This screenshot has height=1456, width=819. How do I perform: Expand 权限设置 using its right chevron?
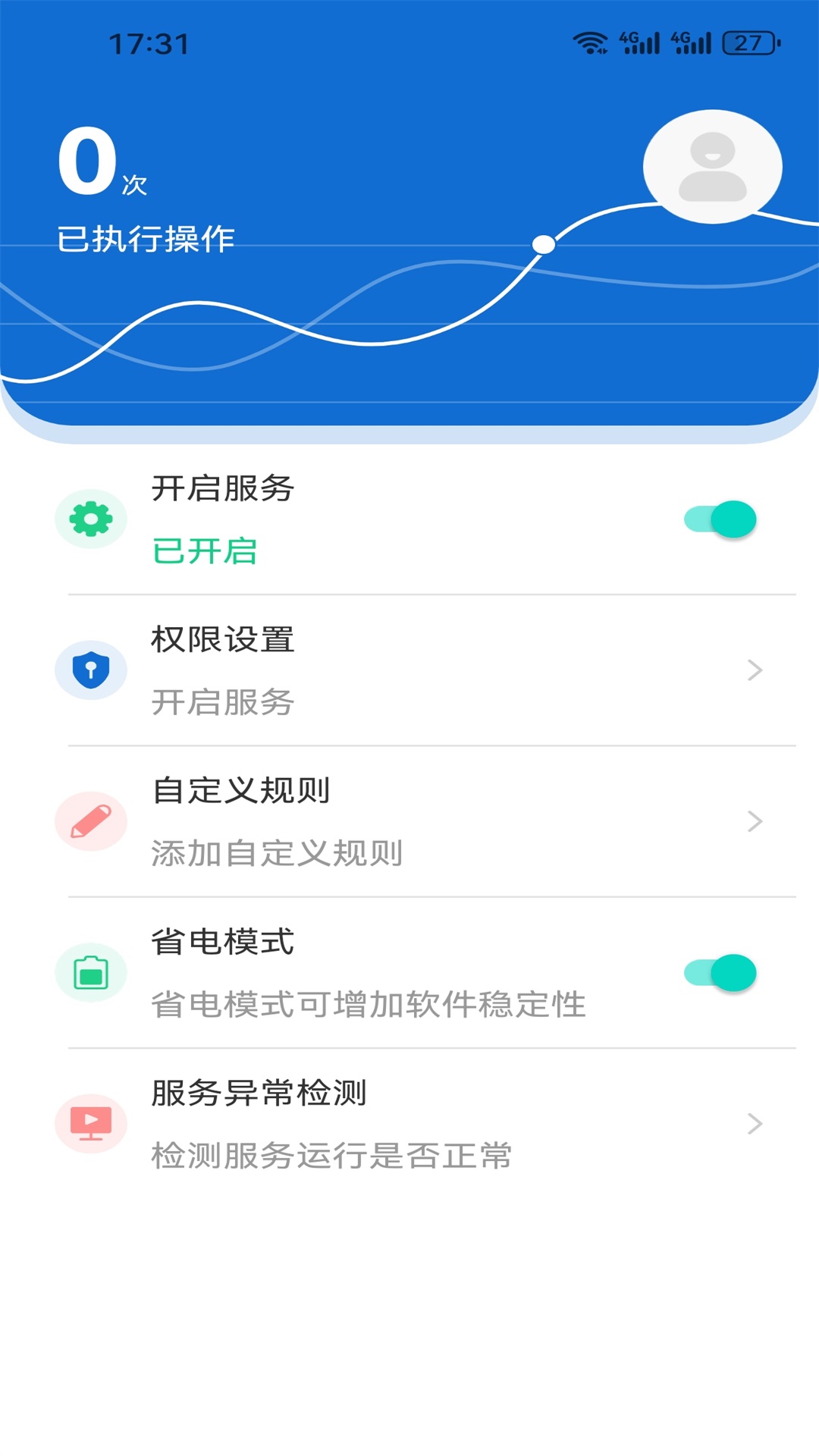[754, 670]
